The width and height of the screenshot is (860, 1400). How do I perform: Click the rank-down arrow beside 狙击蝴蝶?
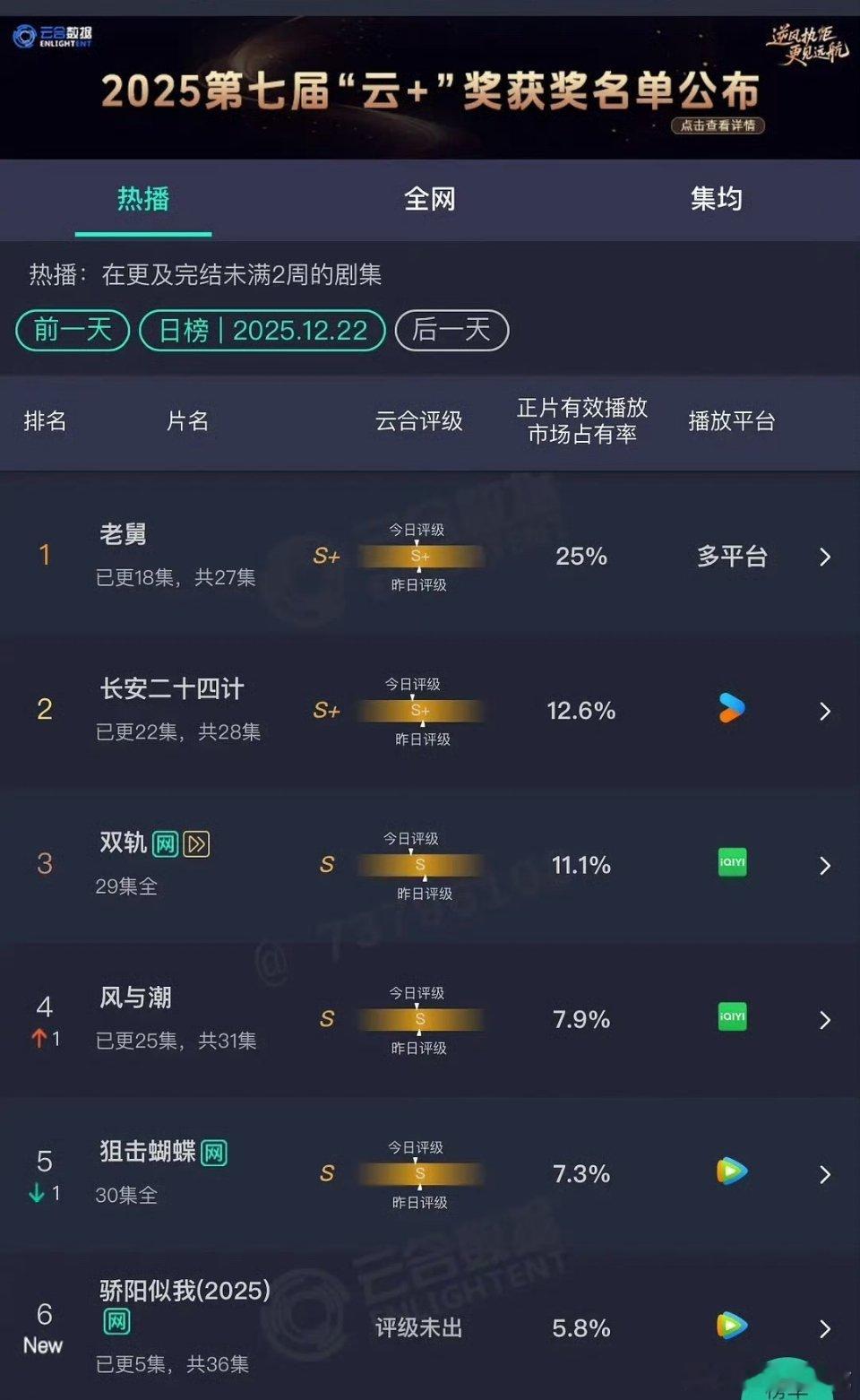coord(37,1193)
